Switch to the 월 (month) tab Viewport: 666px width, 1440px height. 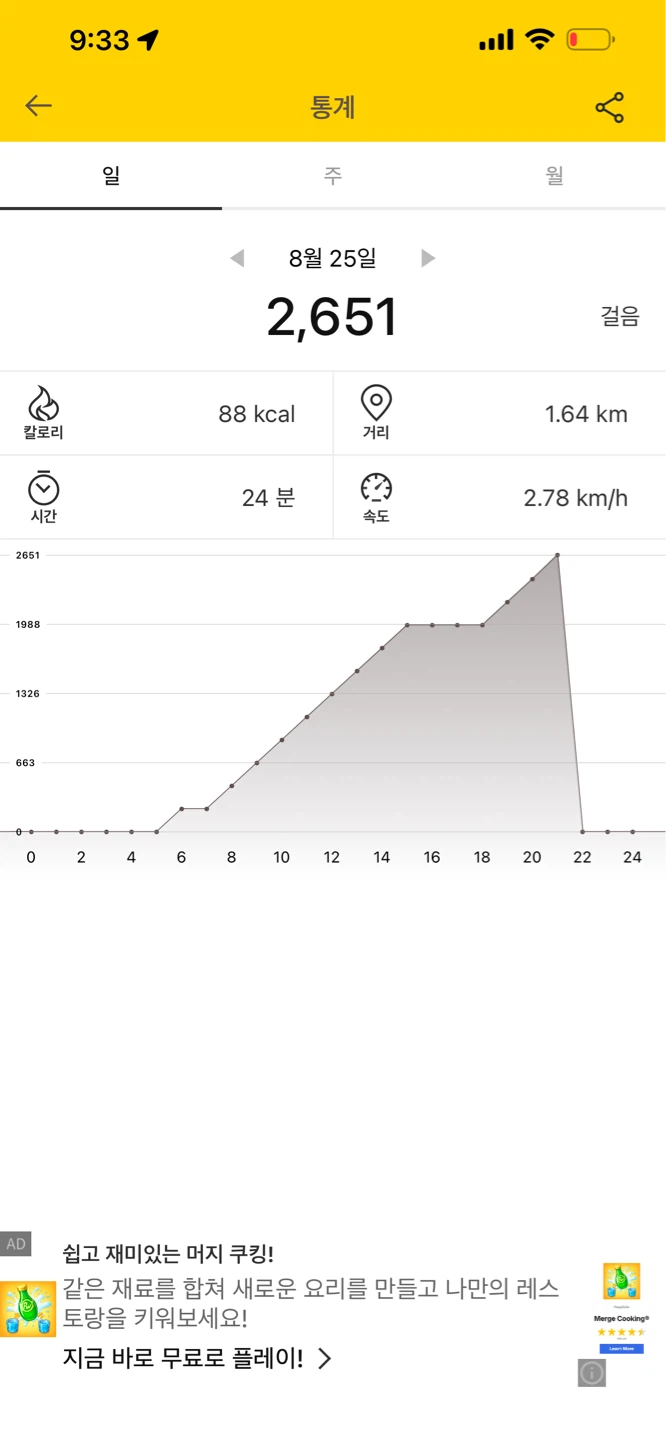coord(555,176)
